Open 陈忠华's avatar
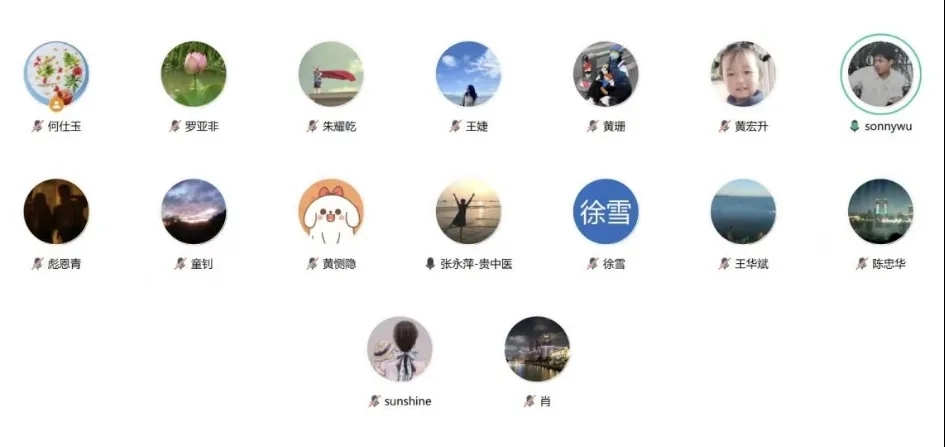The width and height of the screenshot is (945, 447). [x=880, y=212]
